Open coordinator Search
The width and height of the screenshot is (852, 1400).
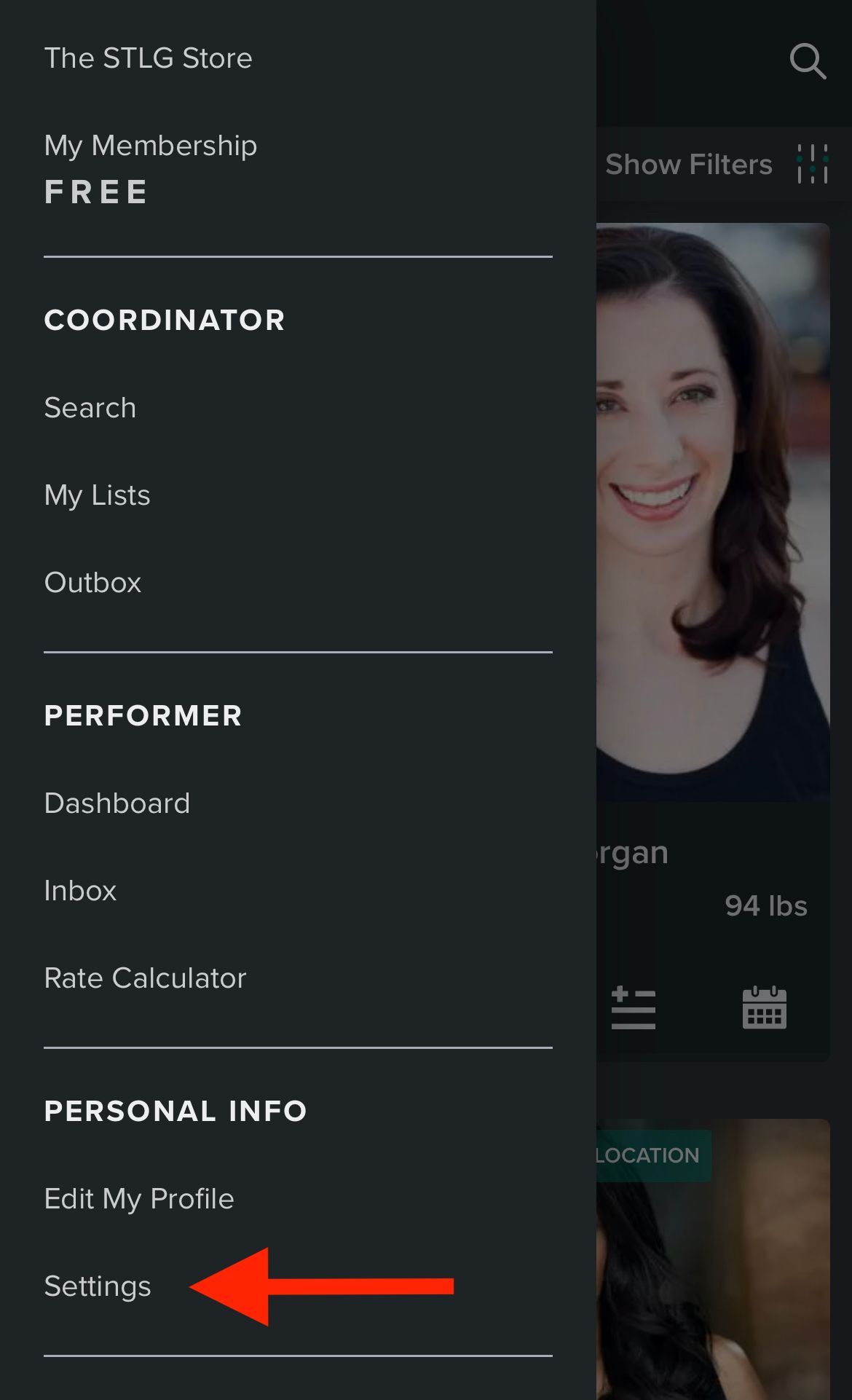pos(90,408)
